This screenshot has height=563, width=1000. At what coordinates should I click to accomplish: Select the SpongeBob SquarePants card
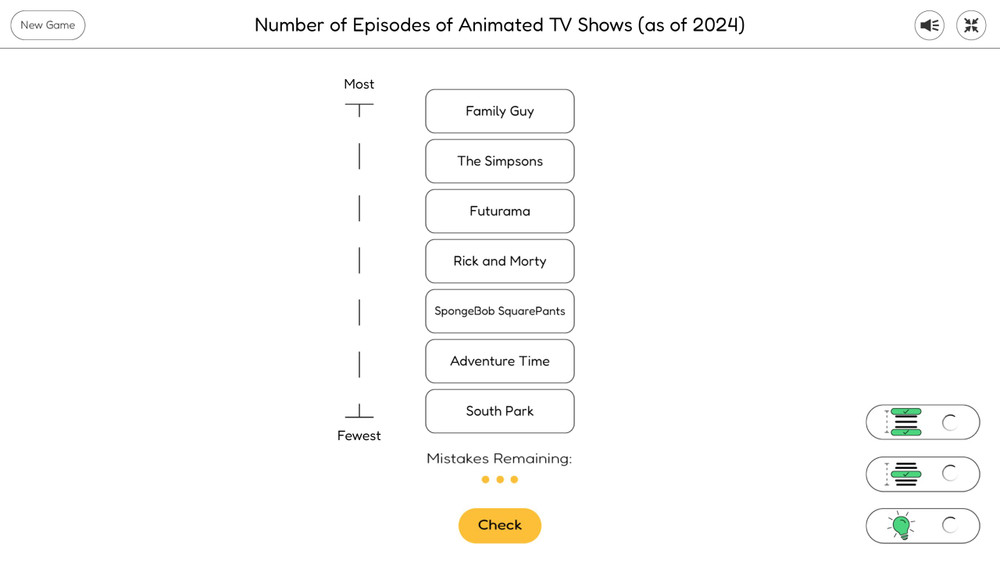pyautogui.click(x=500, y=311)
